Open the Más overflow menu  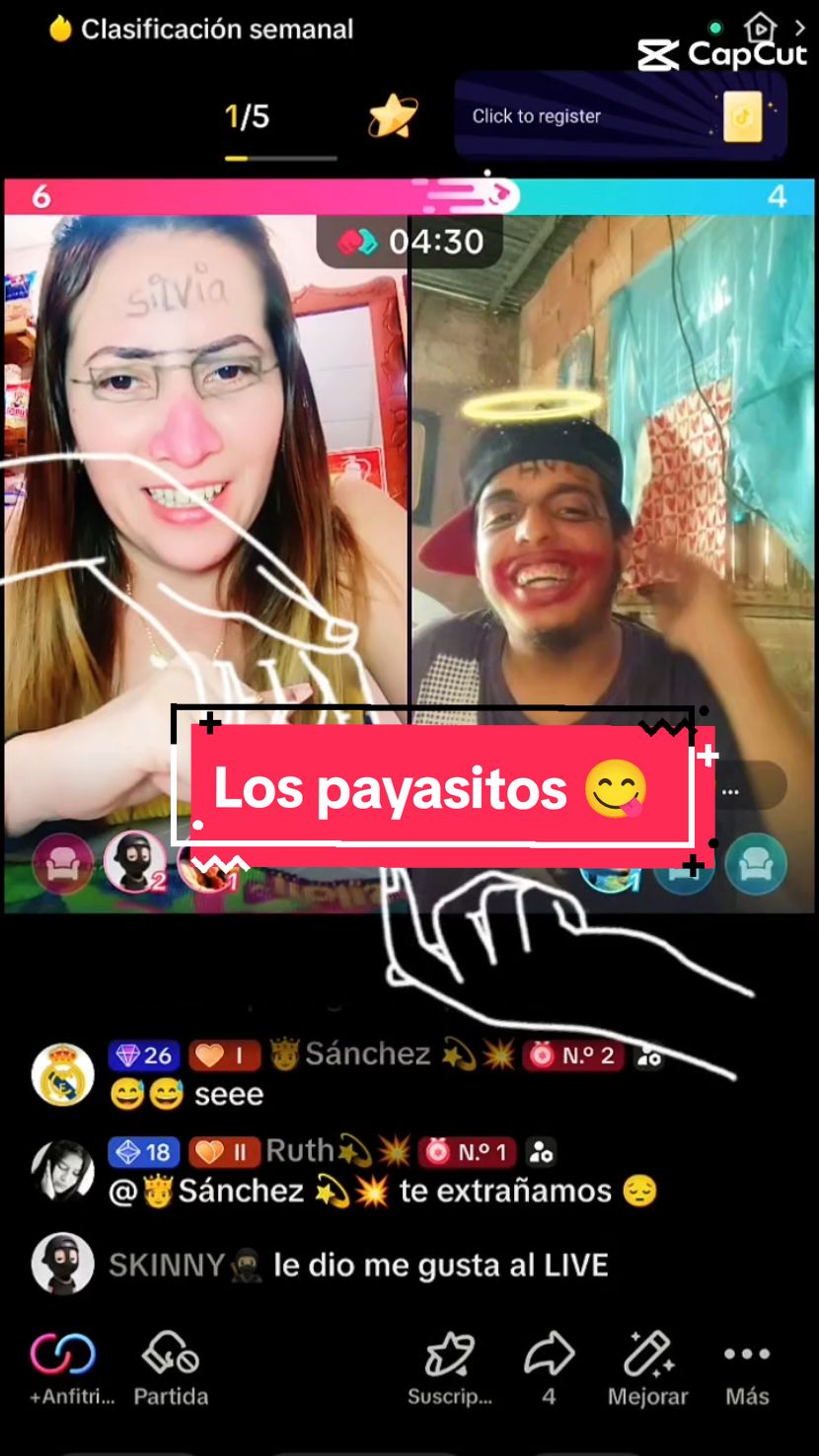[746, 1368]
